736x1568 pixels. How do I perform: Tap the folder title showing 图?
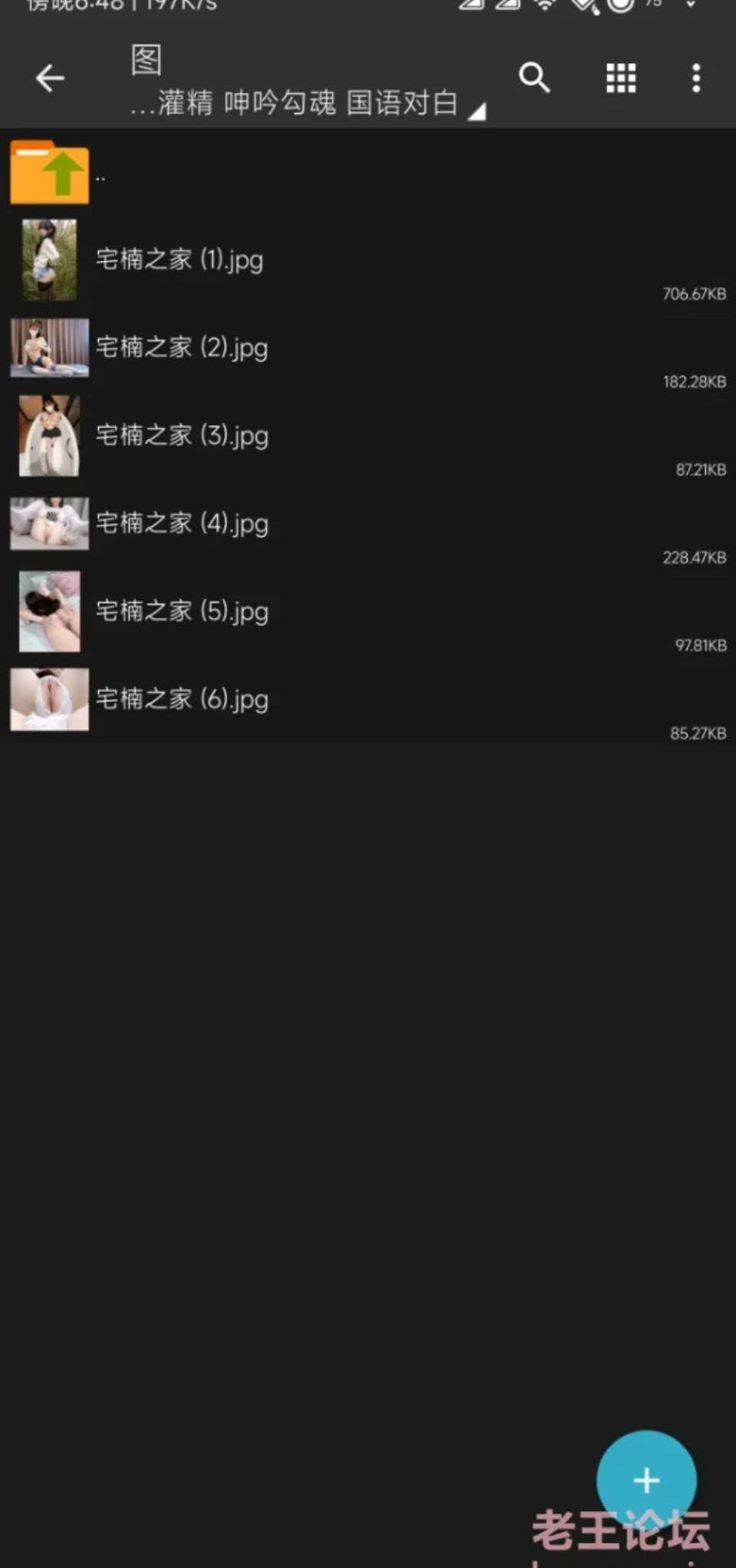pyautogui.click(x=147, y=60)
